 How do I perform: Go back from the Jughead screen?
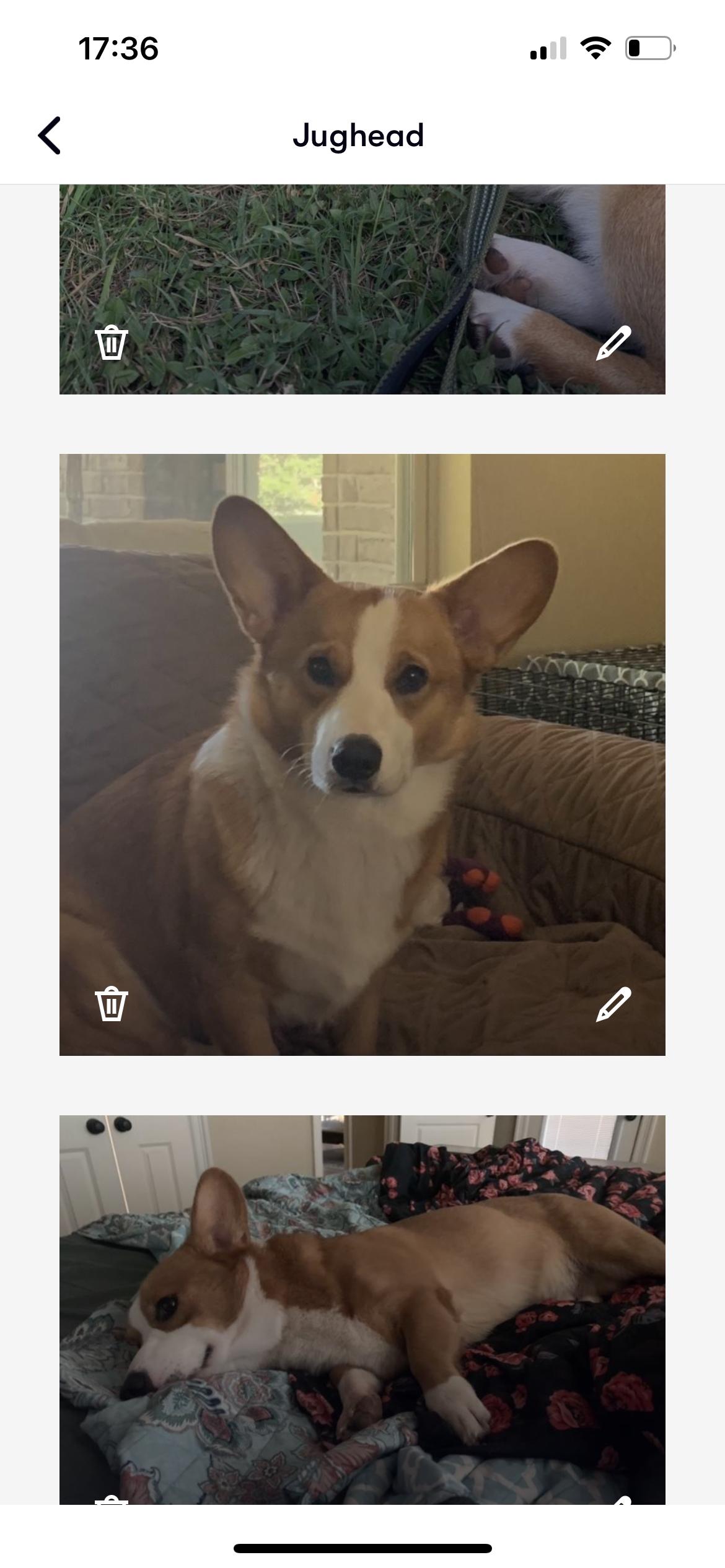[x=50, y=135]
